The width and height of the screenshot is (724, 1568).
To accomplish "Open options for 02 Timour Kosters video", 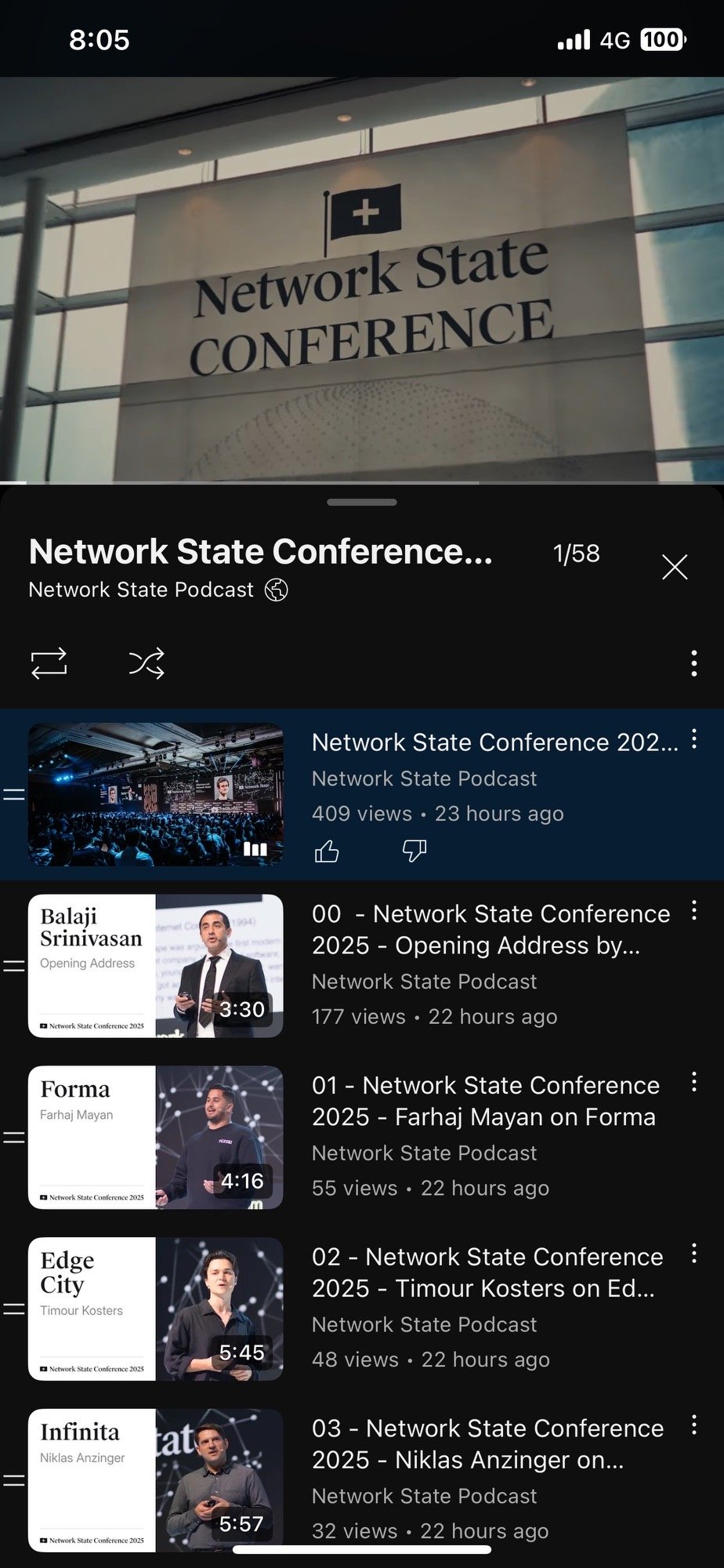I will [694, 1254].
